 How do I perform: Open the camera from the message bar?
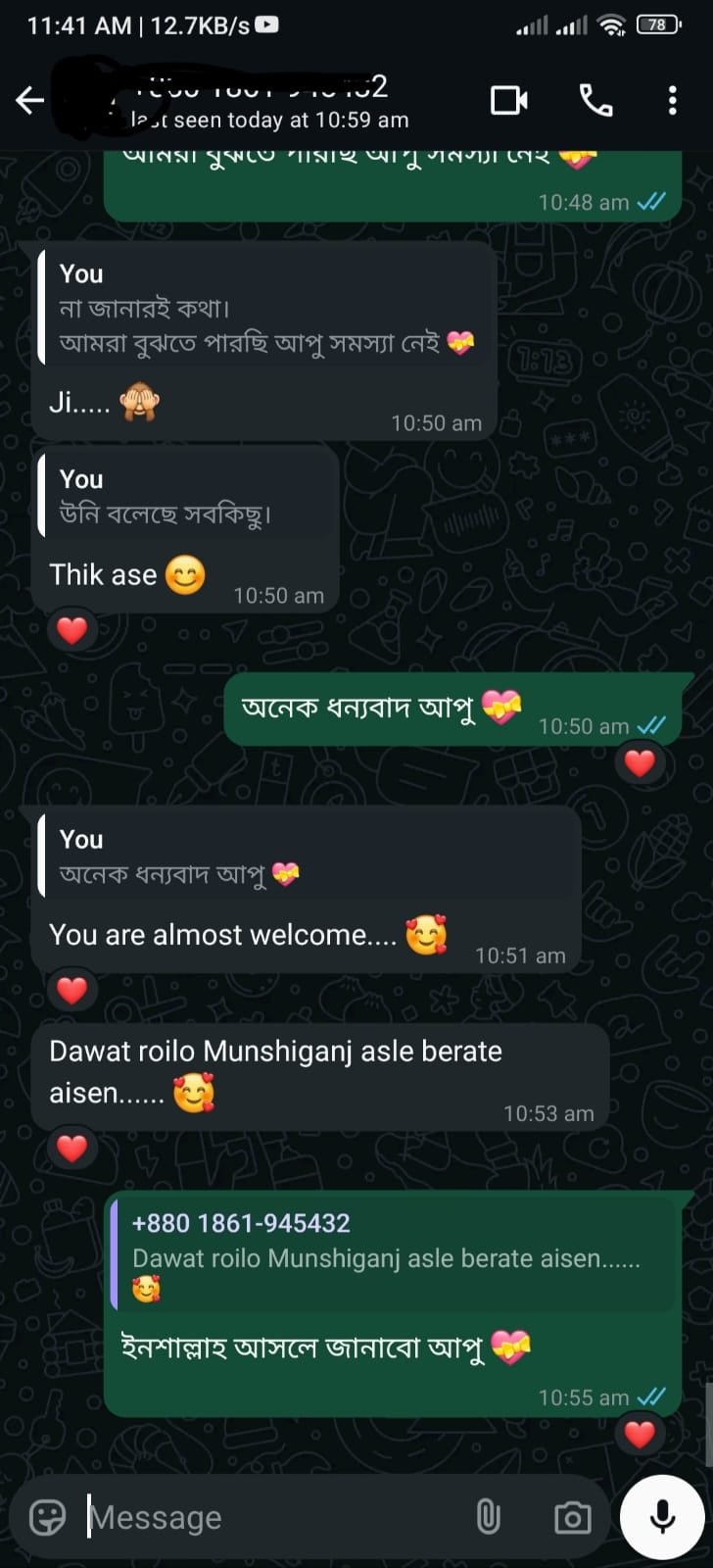572,1517
